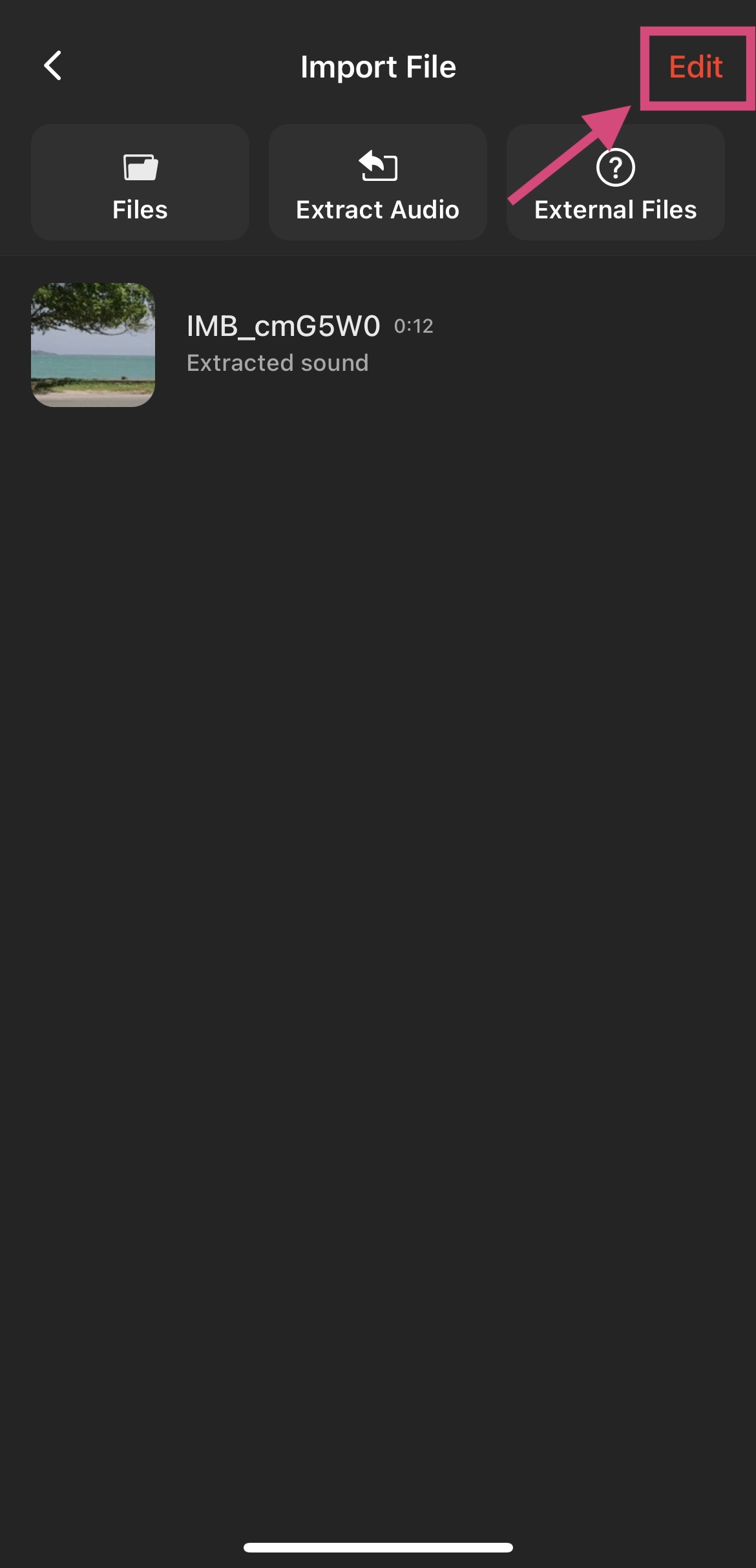Viewport: 756px width, 1568px height.
Task: Select Extract Audio
Action: [377, 183]
